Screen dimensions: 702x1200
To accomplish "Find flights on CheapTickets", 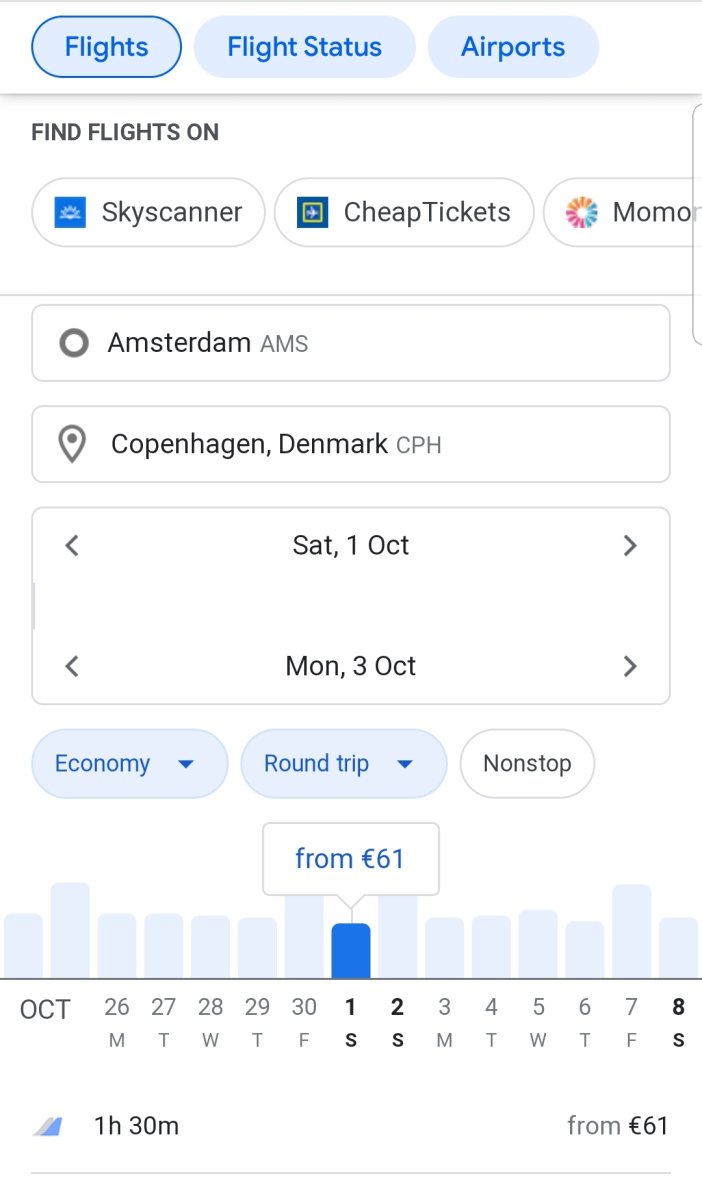I will tap(404, 212).
